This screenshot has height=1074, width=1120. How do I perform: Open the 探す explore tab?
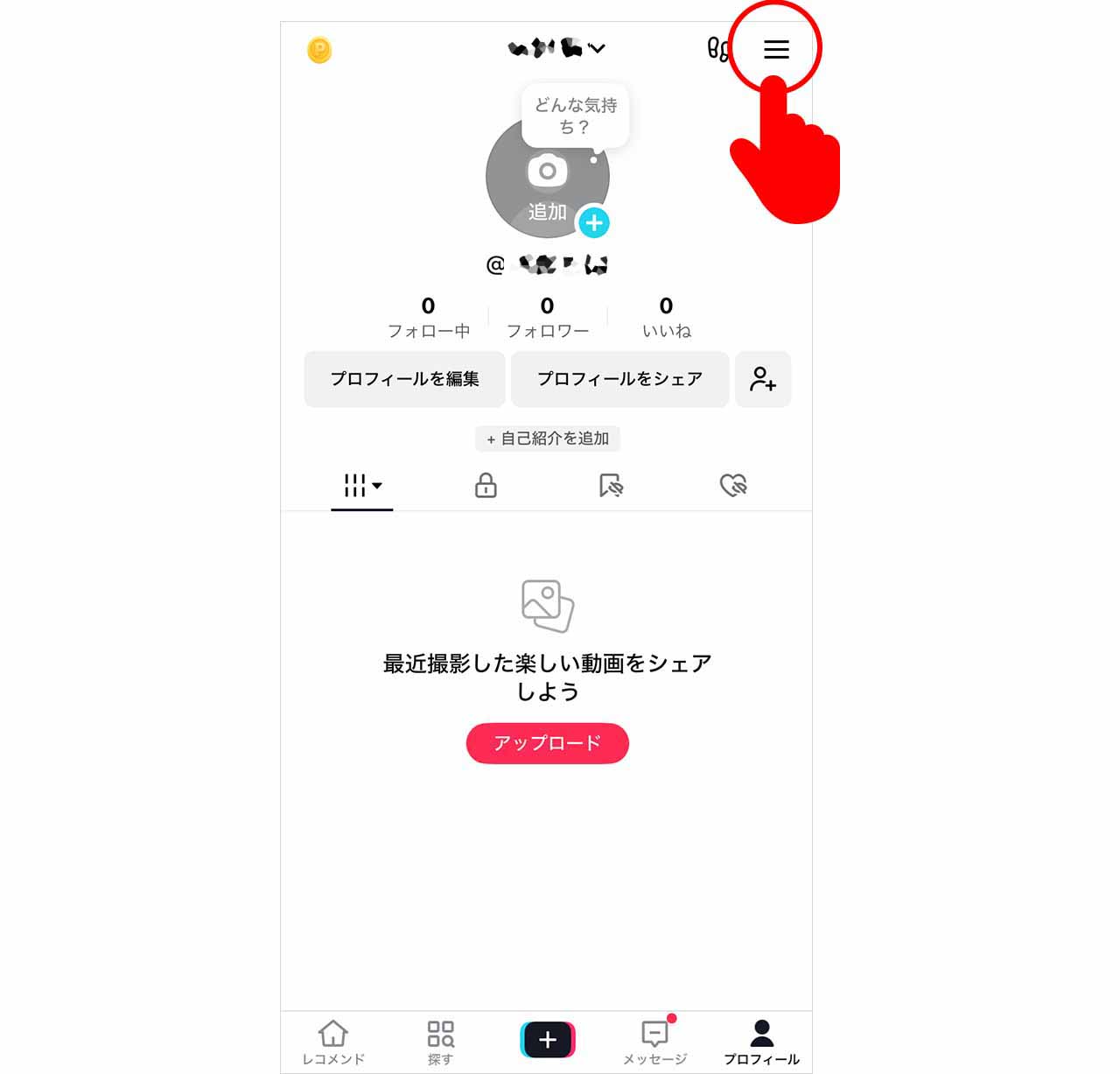440,1041
